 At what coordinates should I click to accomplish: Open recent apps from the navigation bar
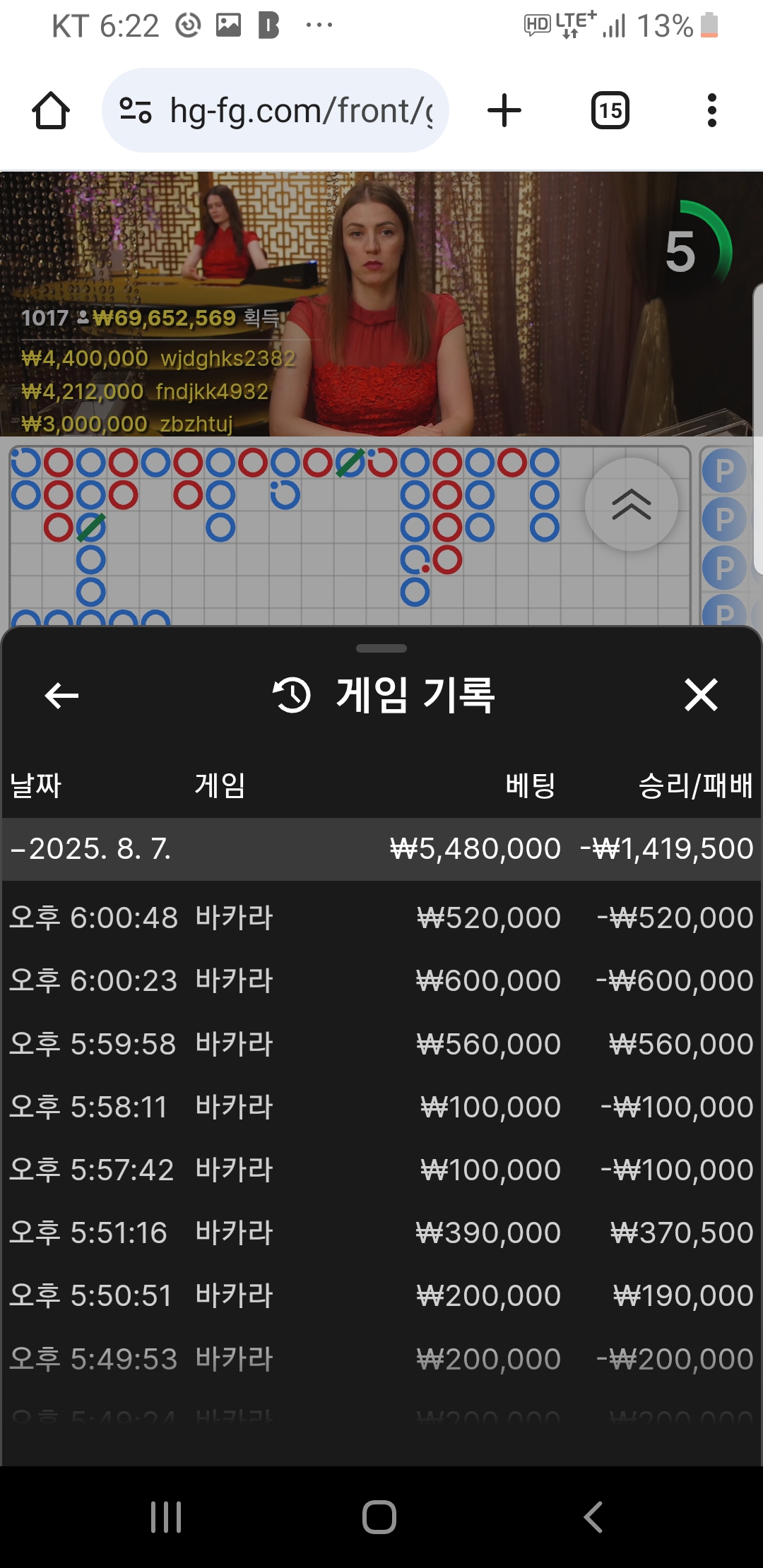tap(166, 1516)
